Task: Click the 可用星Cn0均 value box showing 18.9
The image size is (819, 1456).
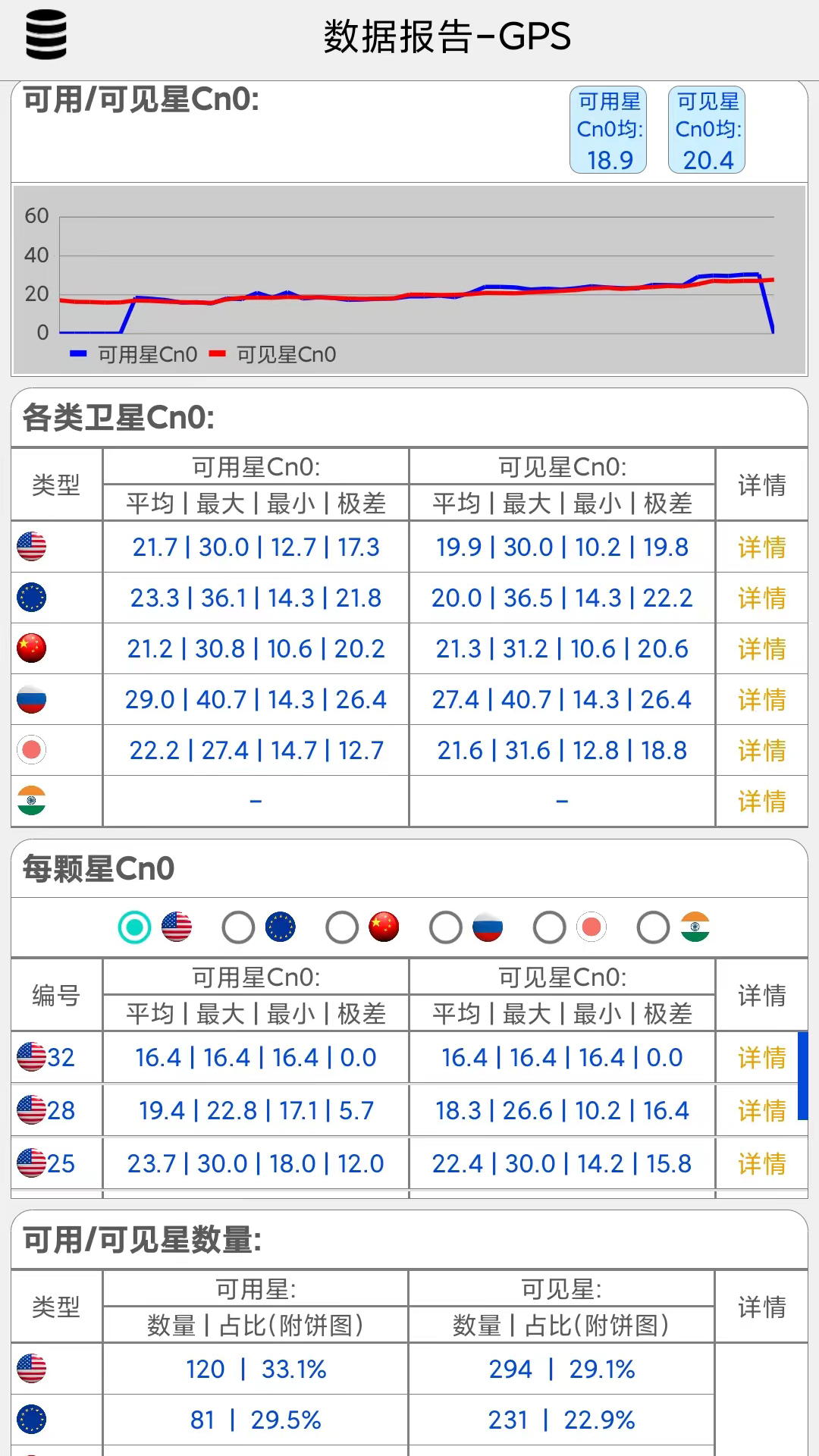Action: pos(609,130)
